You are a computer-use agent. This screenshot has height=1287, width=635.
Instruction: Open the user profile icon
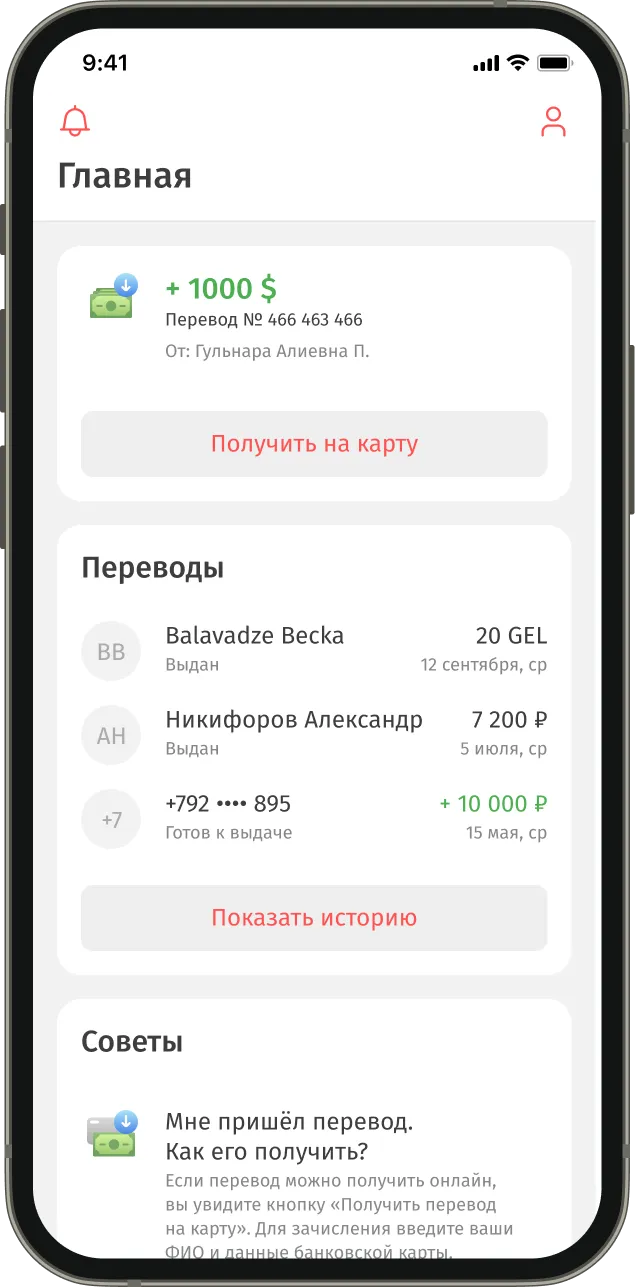click(x=553, y=121)
